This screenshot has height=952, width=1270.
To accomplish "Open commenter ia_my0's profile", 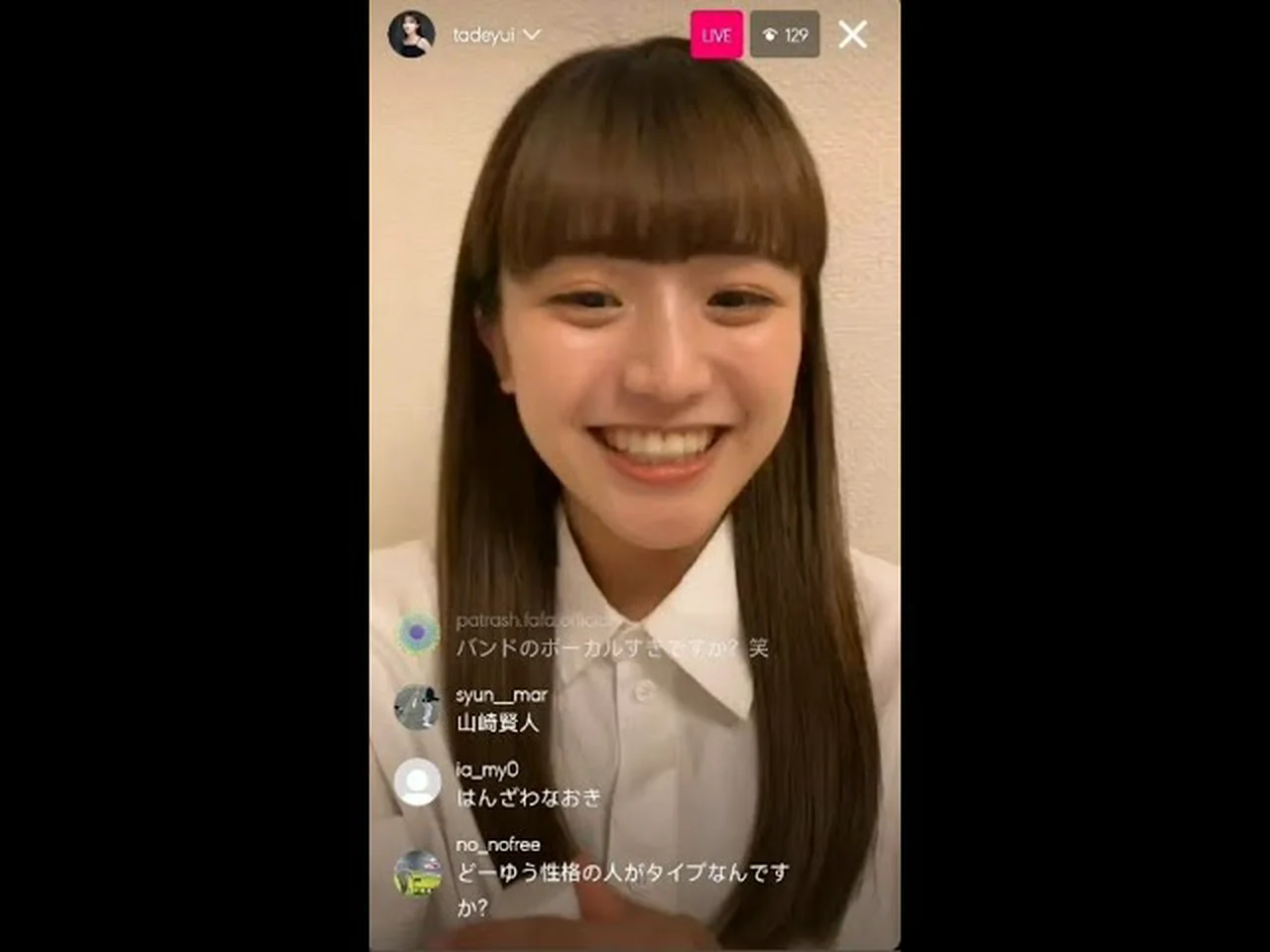I will click(417, 782).
